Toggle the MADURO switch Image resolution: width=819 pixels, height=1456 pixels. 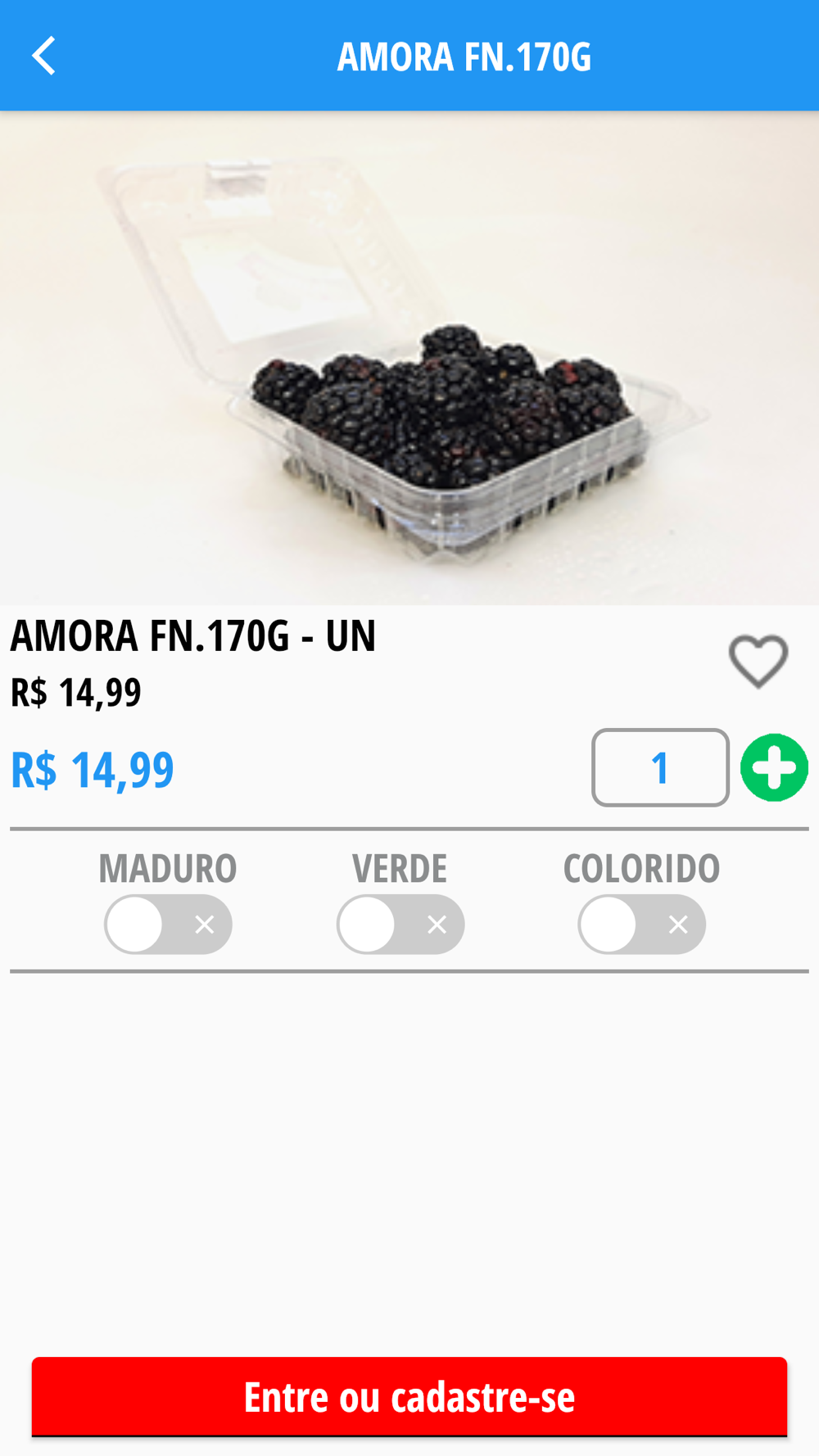tap(168, 925)
